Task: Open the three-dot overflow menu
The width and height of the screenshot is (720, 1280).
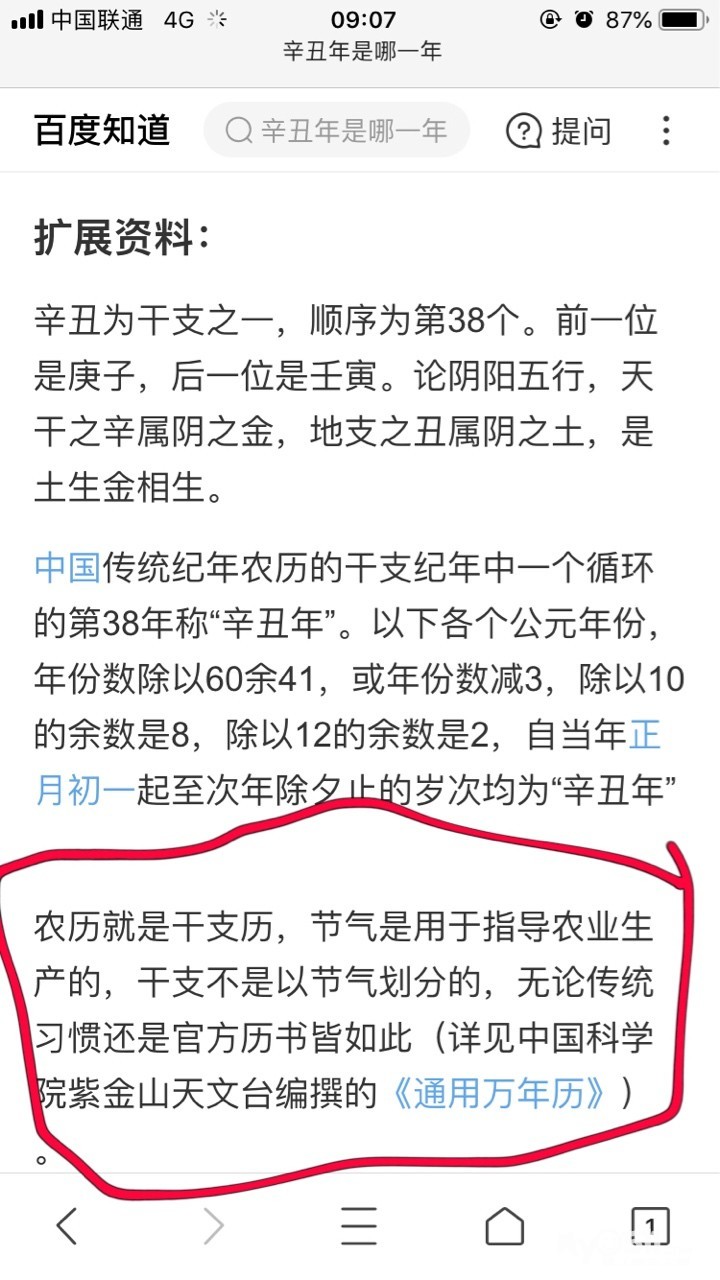Action: [666, 131]
